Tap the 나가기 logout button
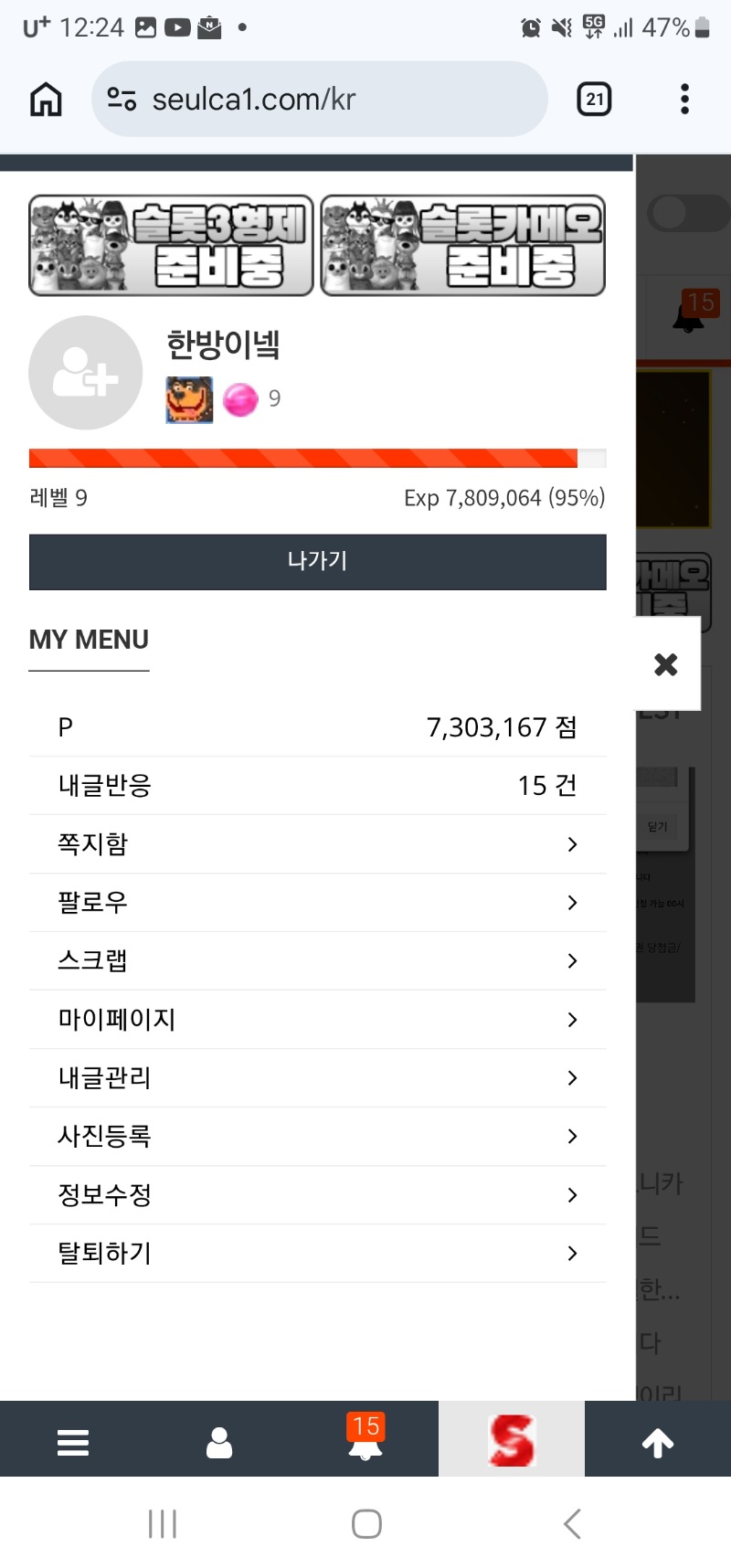Screen dimensions: 731x1568 click(x=317, y=561)
